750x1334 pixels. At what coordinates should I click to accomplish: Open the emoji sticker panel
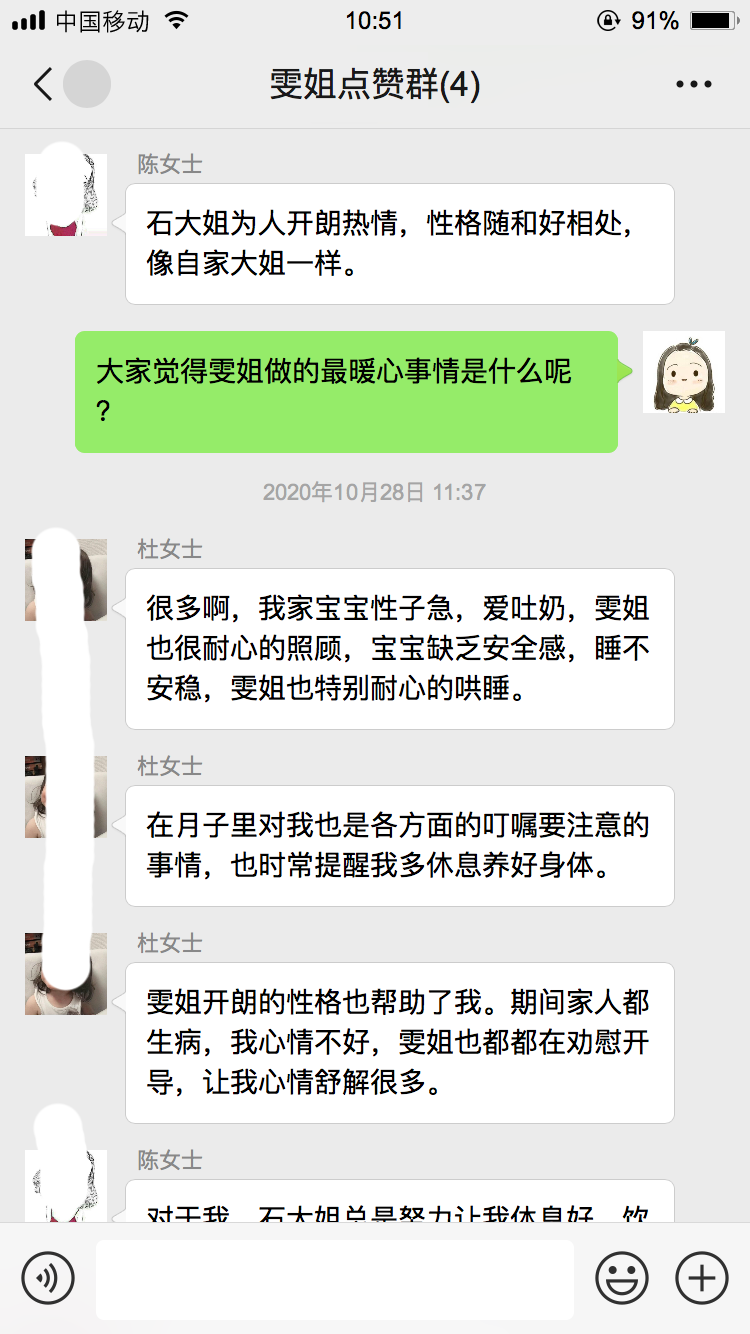pyautogui.click(x=622, y=1277)
